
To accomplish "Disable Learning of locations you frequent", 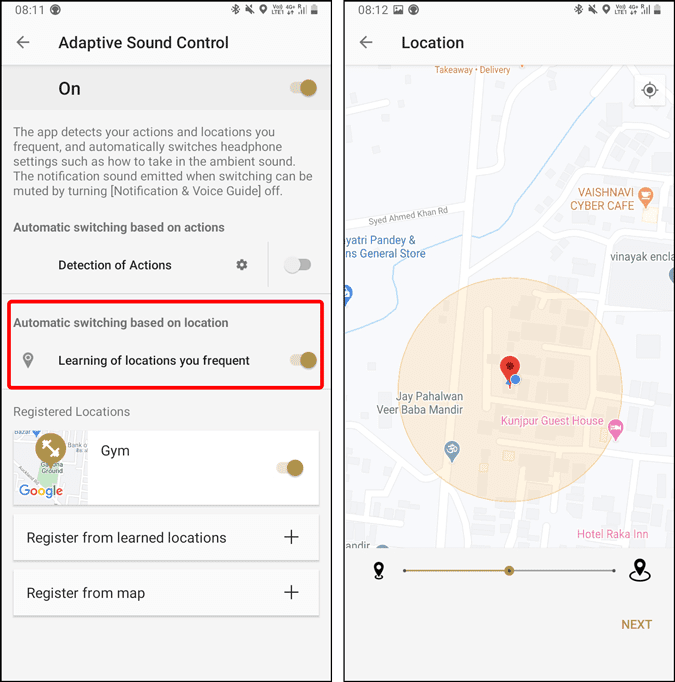I will click(x=303, y=360).
